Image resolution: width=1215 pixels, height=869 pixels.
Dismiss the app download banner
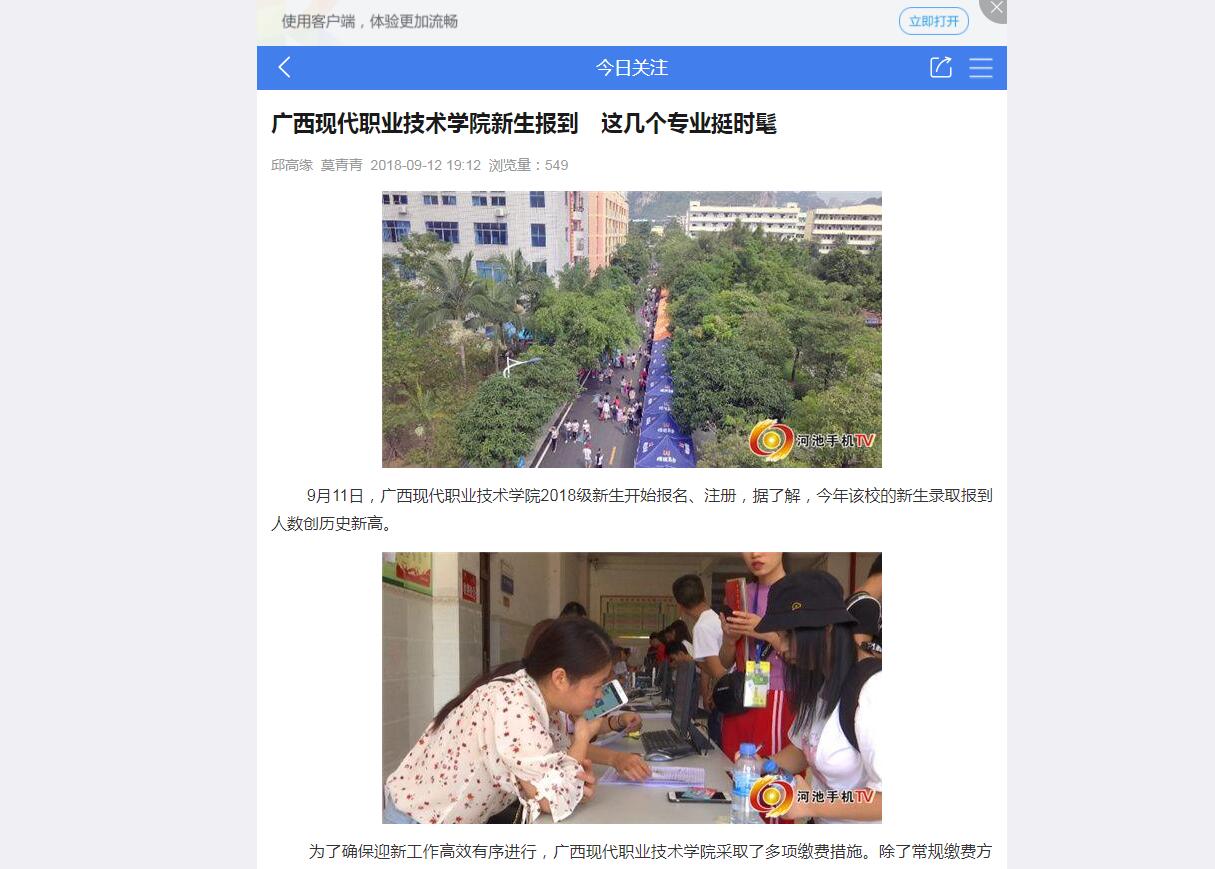pos(995,8)
